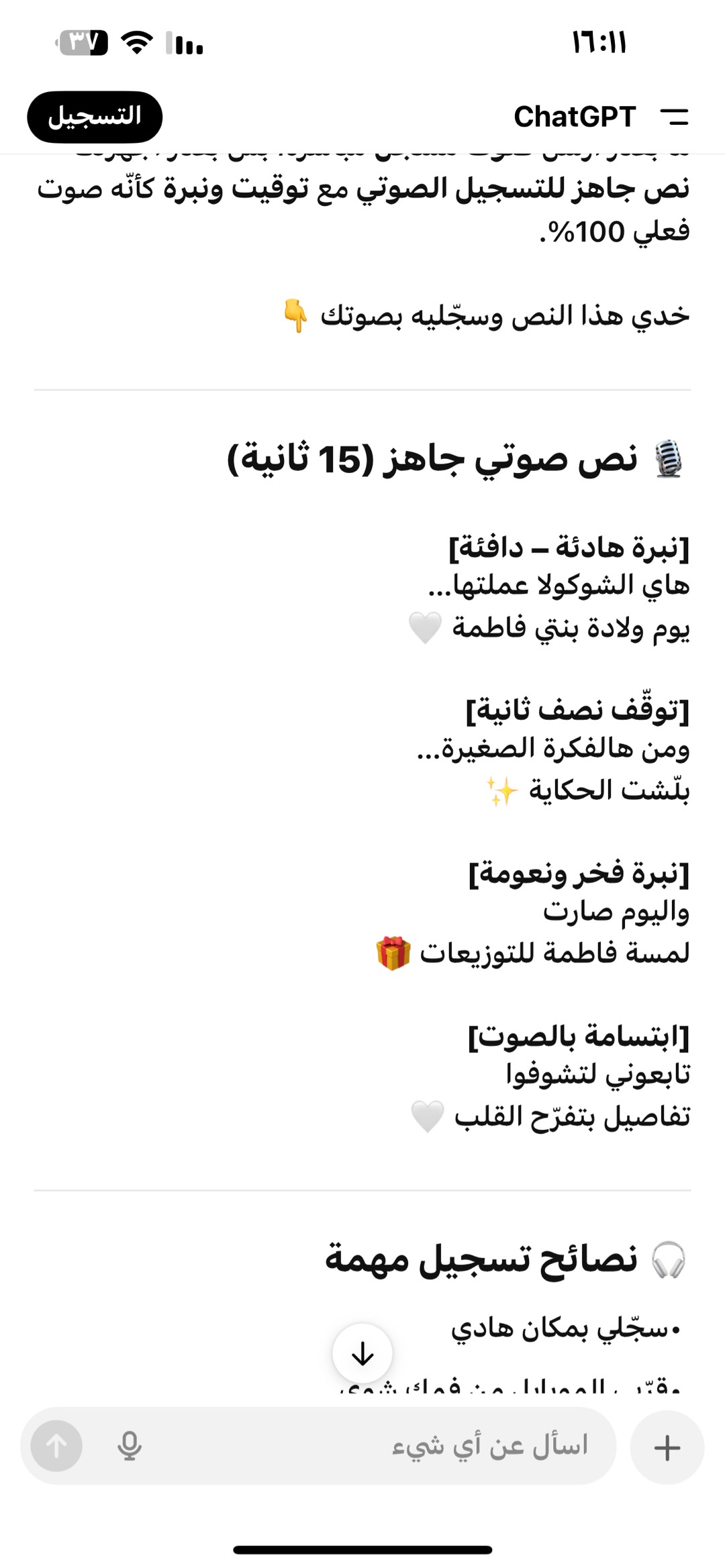
Task: Focus the اسأل عن أي شيء field
Action: [403, 1445]
